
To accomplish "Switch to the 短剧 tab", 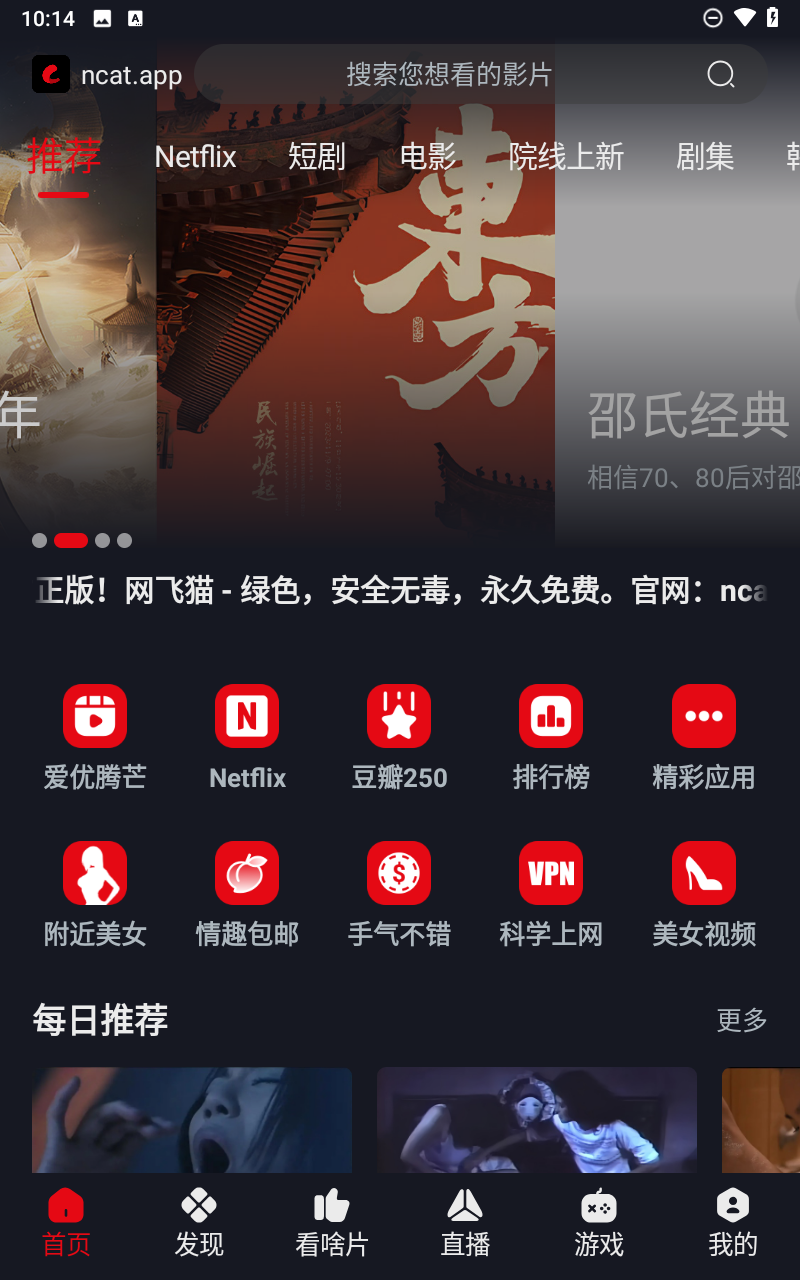I will 317,157.
